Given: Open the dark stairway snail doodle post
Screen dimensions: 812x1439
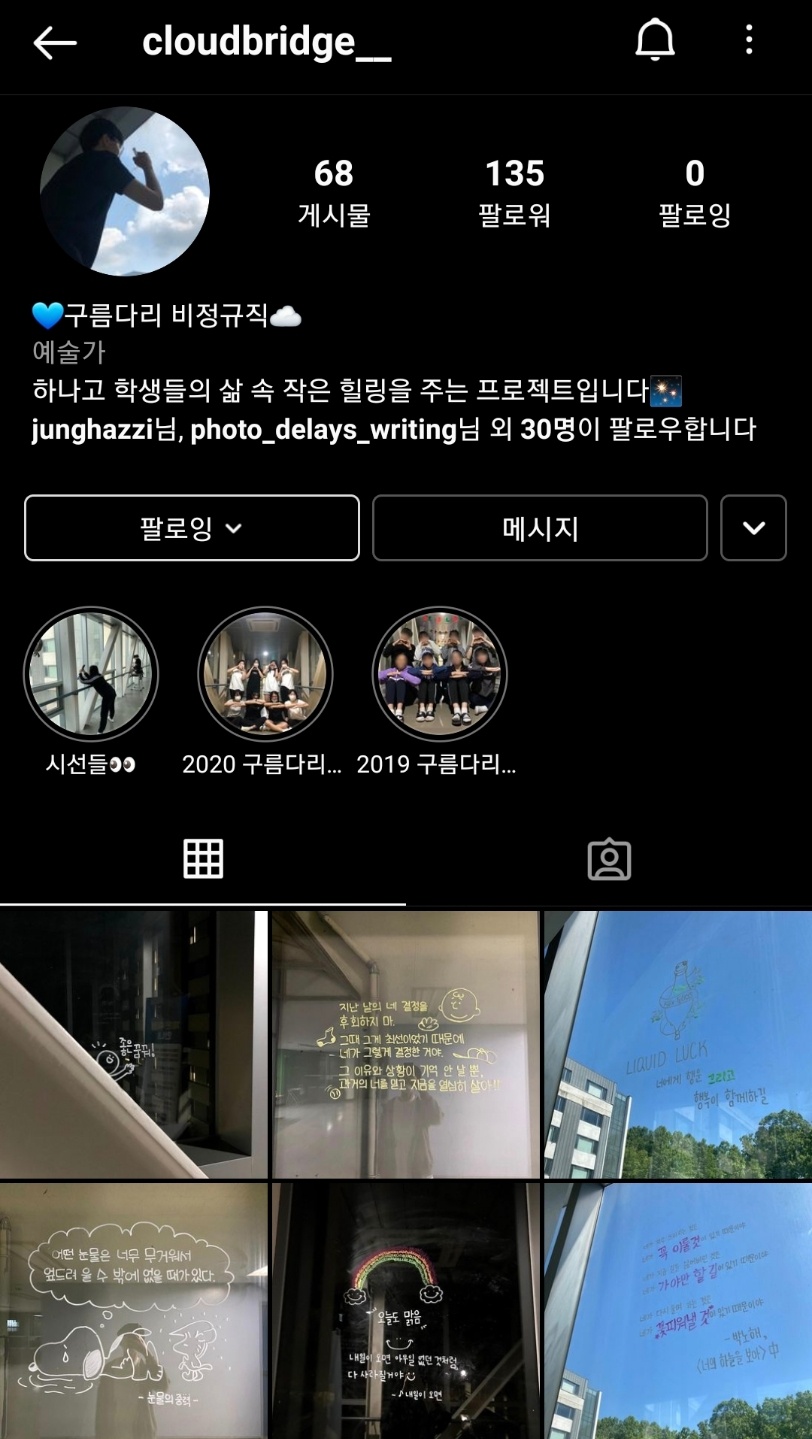Looking at the screenshot, I should point(133,1044).
